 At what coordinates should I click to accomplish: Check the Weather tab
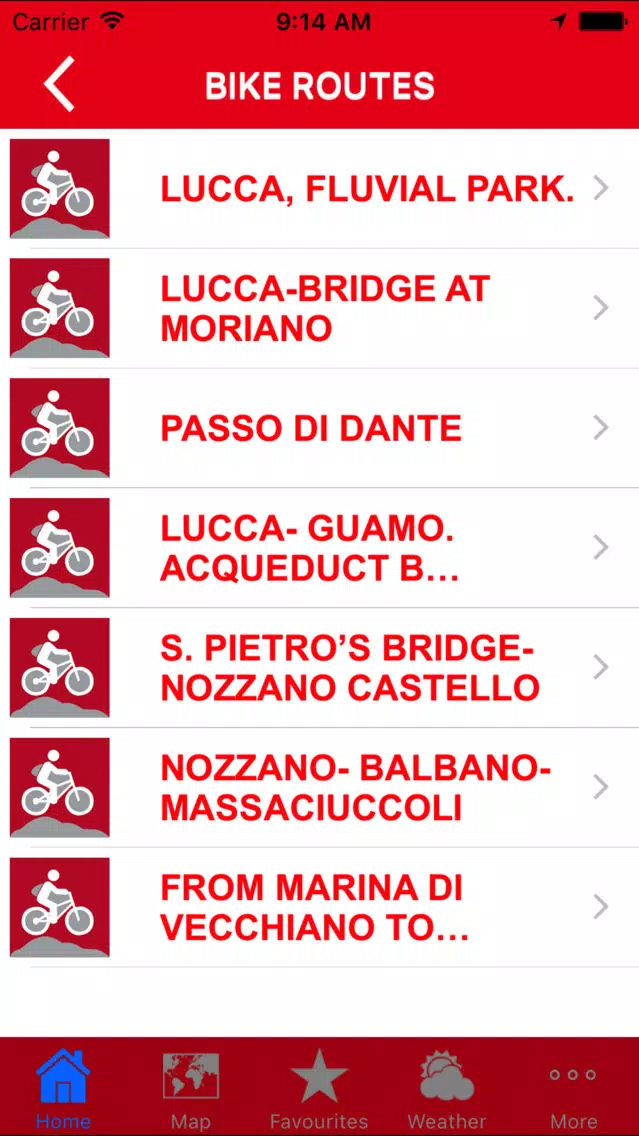pyautogui.click(x=447, y=1088)
